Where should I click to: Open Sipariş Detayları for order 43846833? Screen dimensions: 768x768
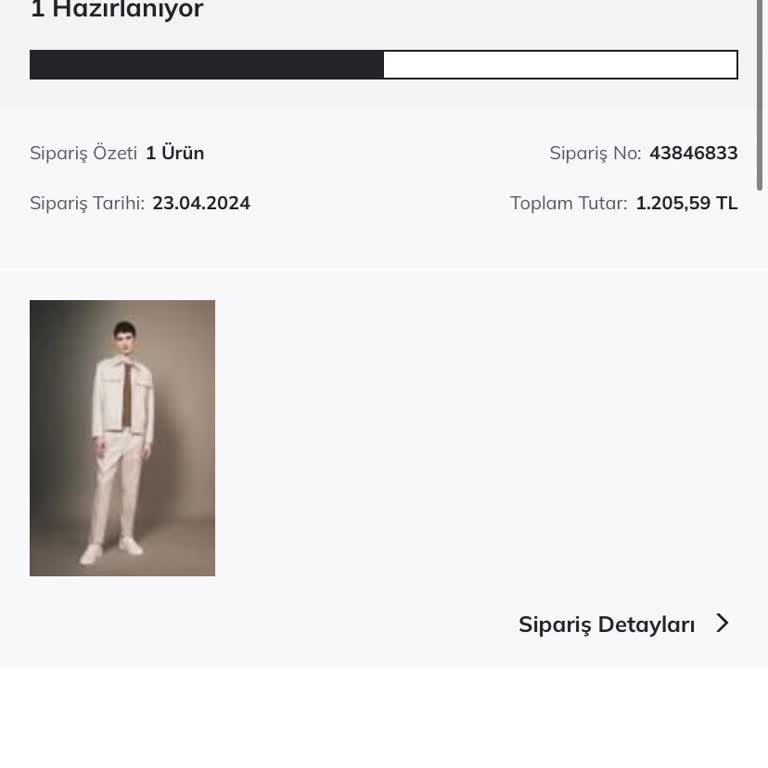click(x=624, y=624)
